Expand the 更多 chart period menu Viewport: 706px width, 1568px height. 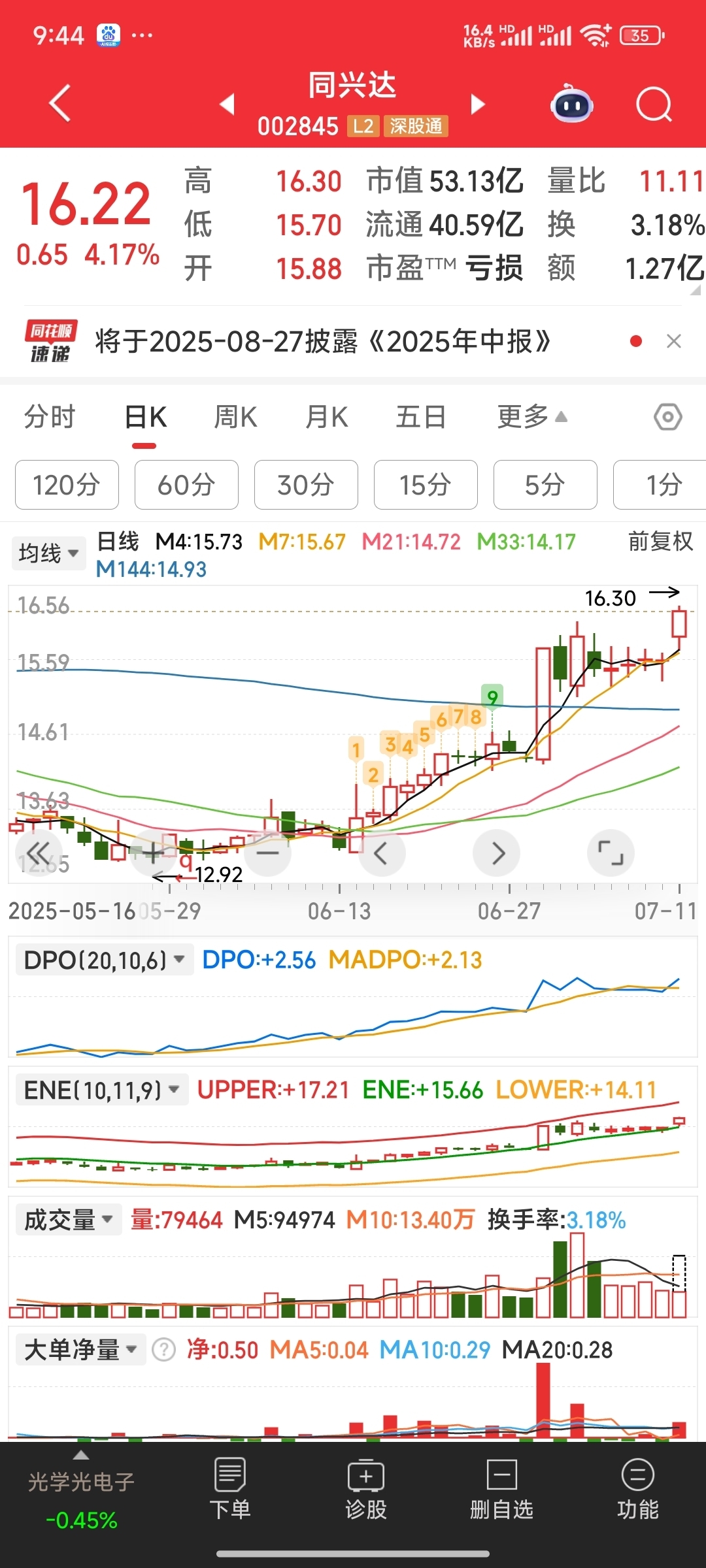(532, 417)
